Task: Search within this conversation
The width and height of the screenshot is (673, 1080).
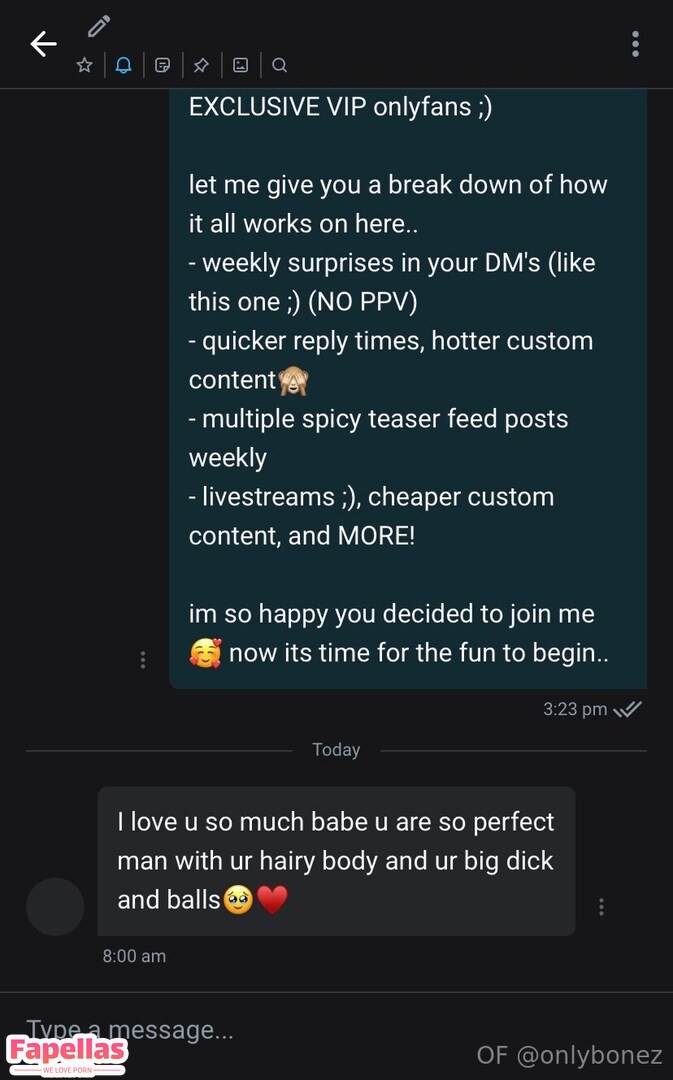Action: (x=280, y=65)
